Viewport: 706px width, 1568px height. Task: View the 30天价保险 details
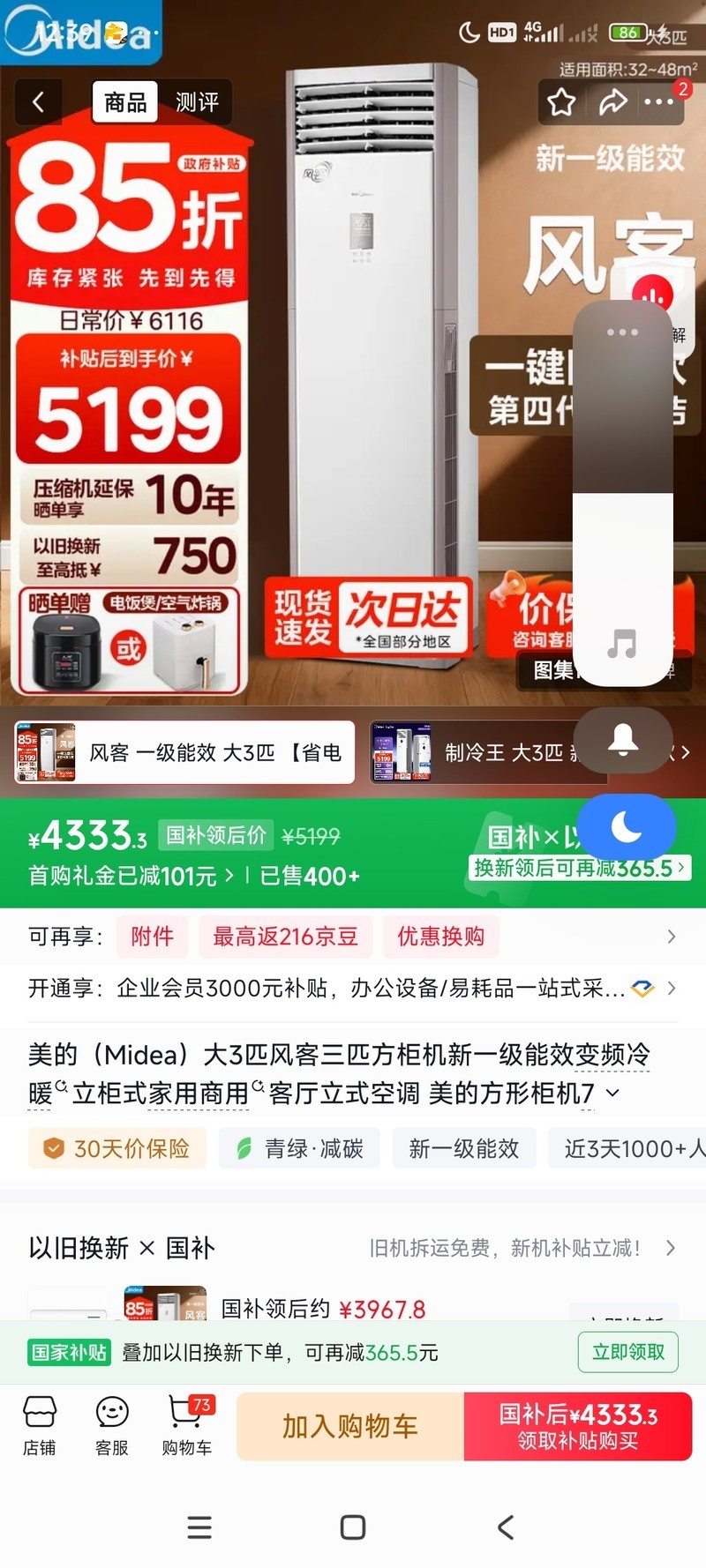click(117, 1148)
